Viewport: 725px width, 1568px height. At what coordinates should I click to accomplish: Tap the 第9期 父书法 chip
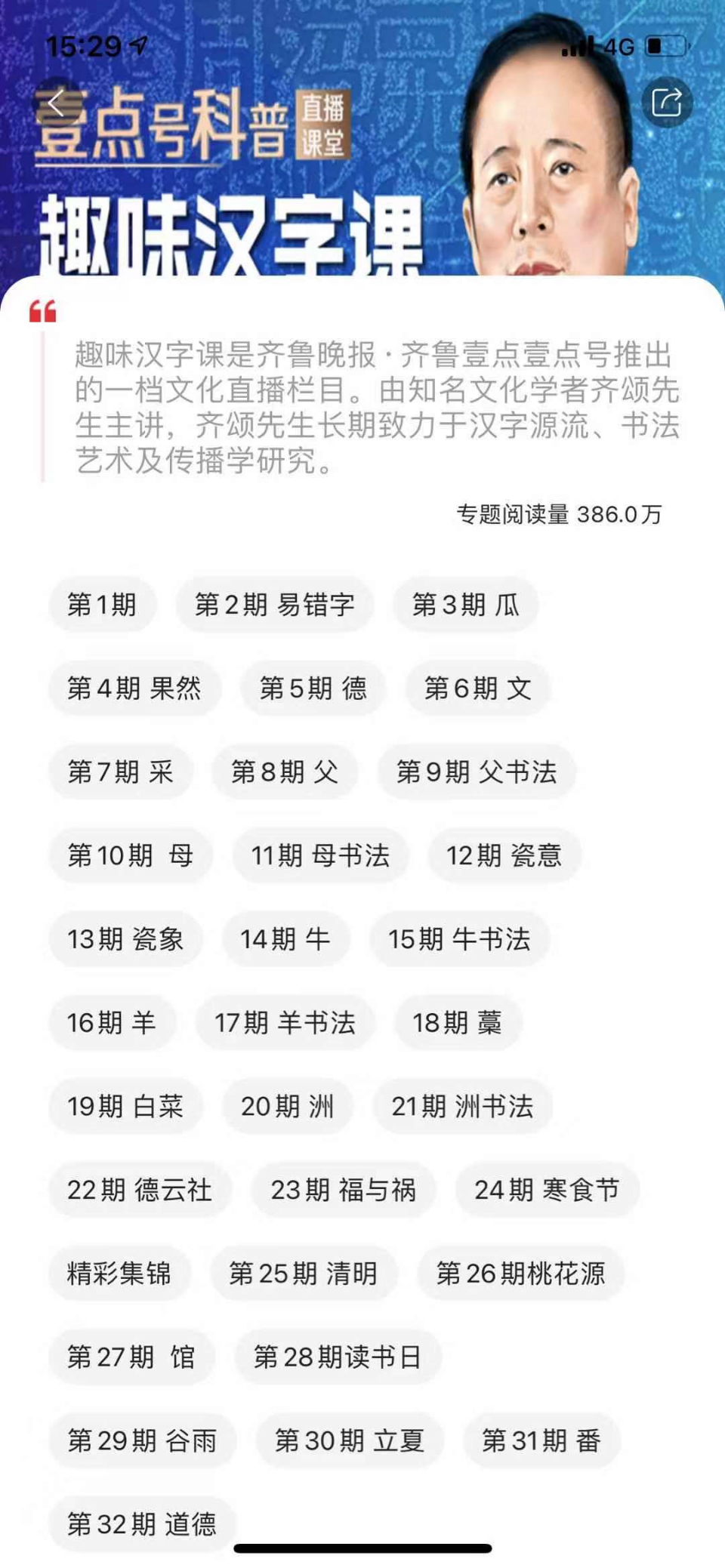coord(477,772)
